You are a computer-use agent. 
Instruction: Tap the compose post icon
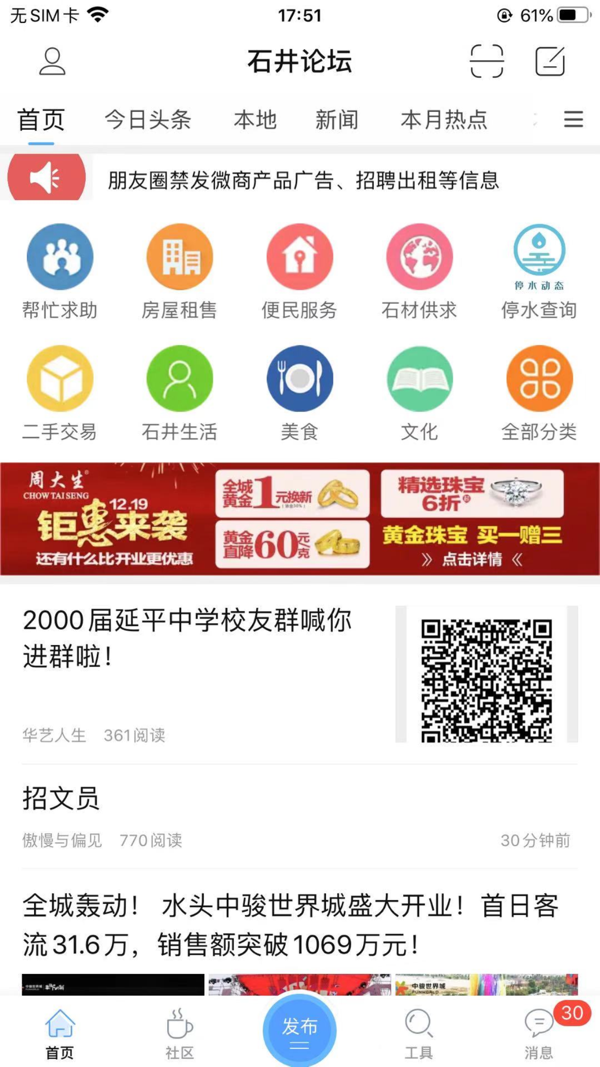click(x=550, y=62)
